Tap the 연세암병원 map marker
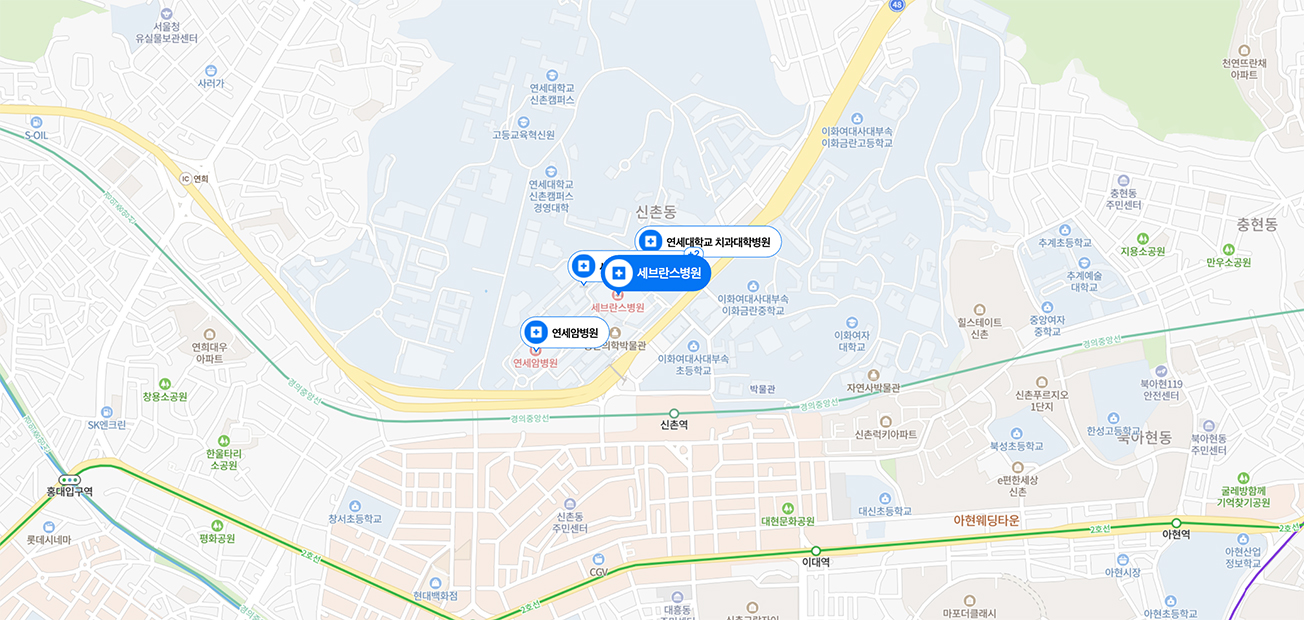 pos(565,332)
